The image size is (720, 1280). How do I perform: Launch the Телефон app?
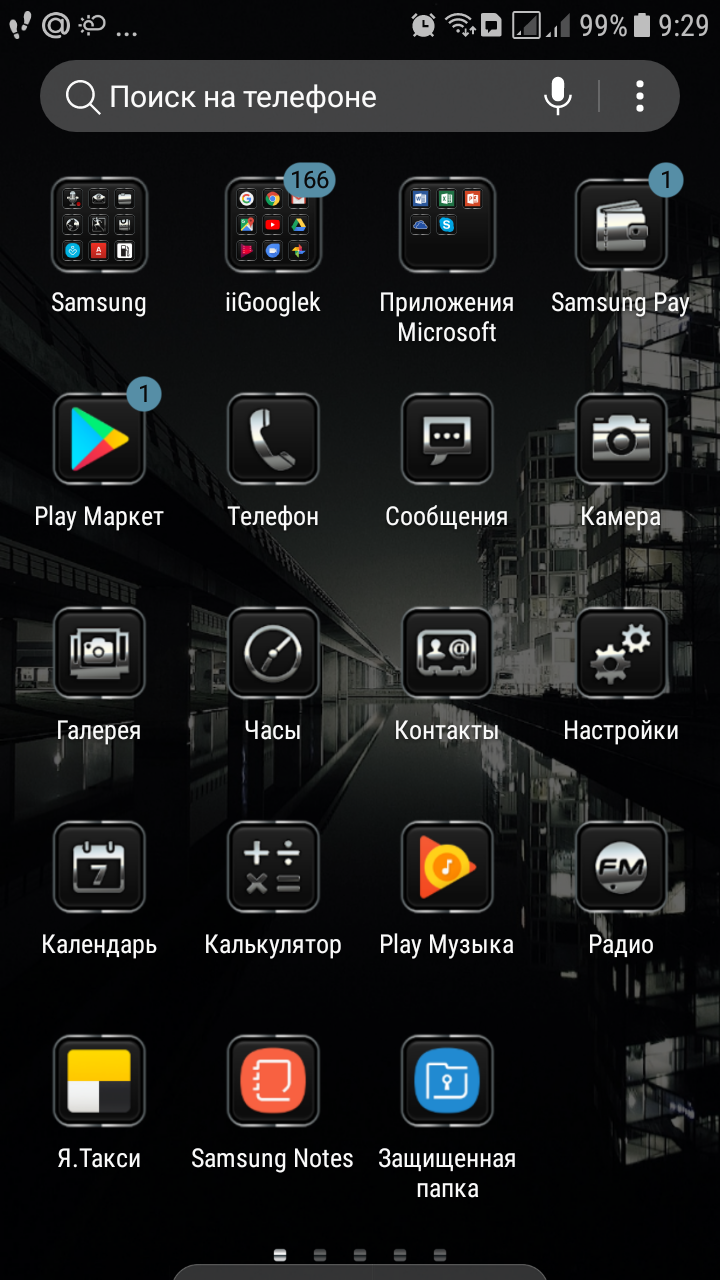click(x=273, y=440)
